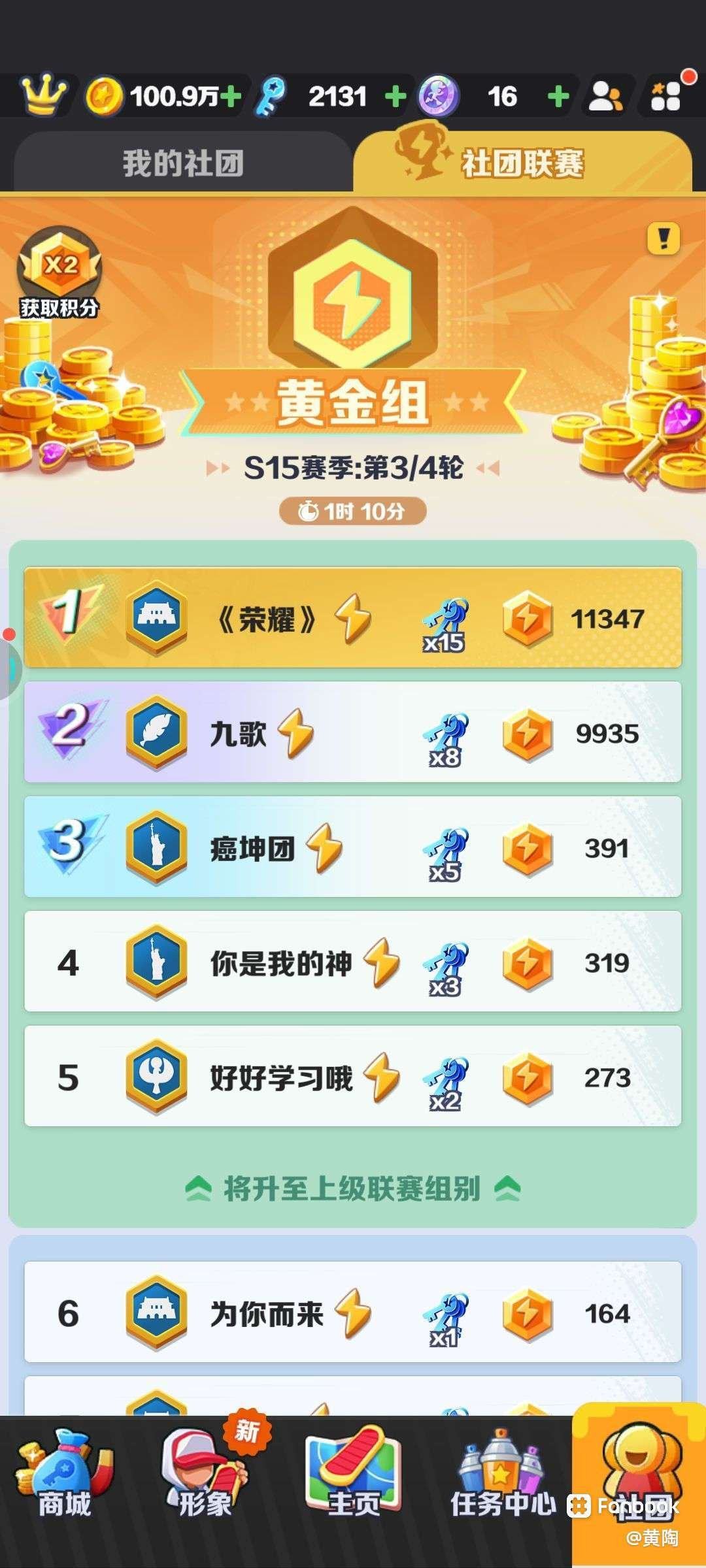Open the grid menu icon at top right
Viewport: 706px width, 1568px height.
pos(667,97)
